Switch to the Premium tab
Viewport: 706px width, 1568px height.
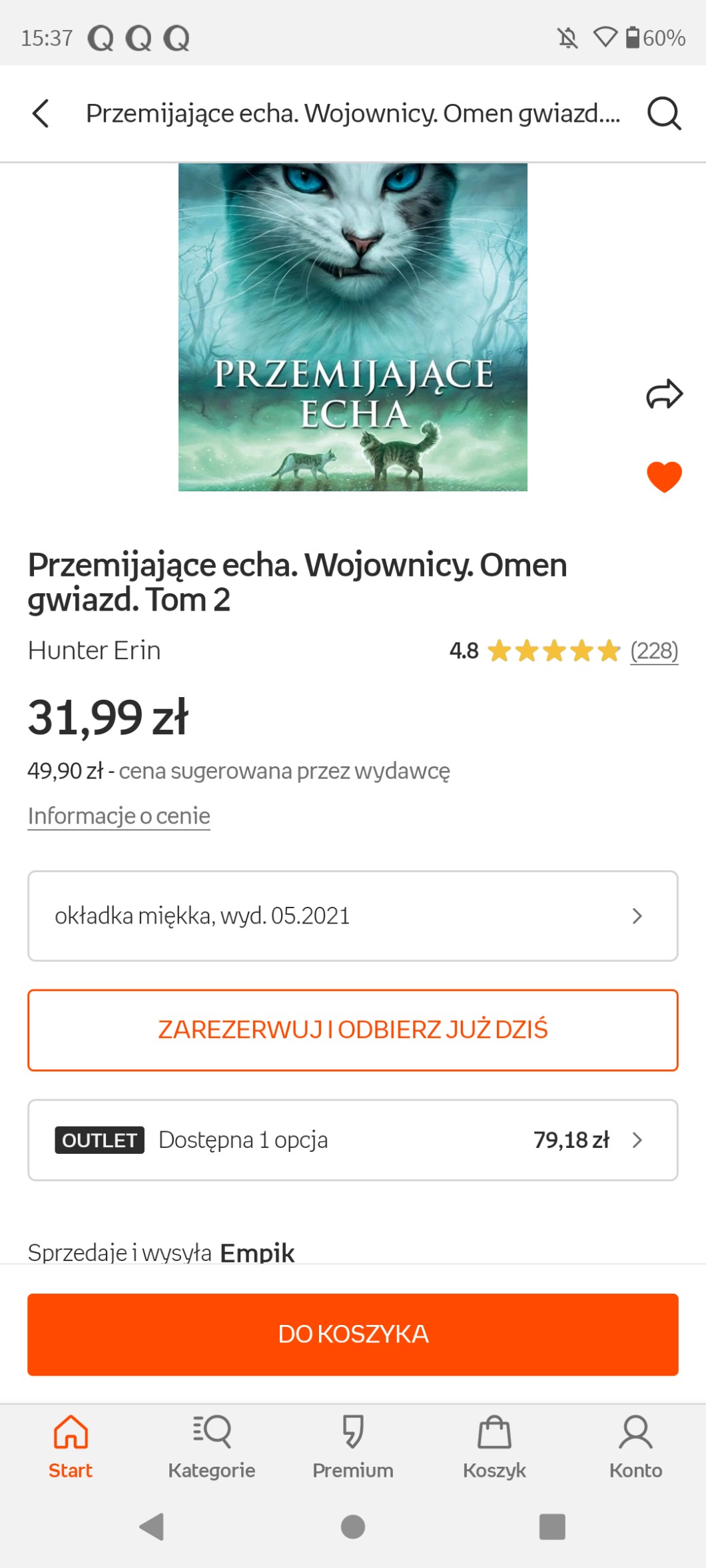click(352, 1446)
